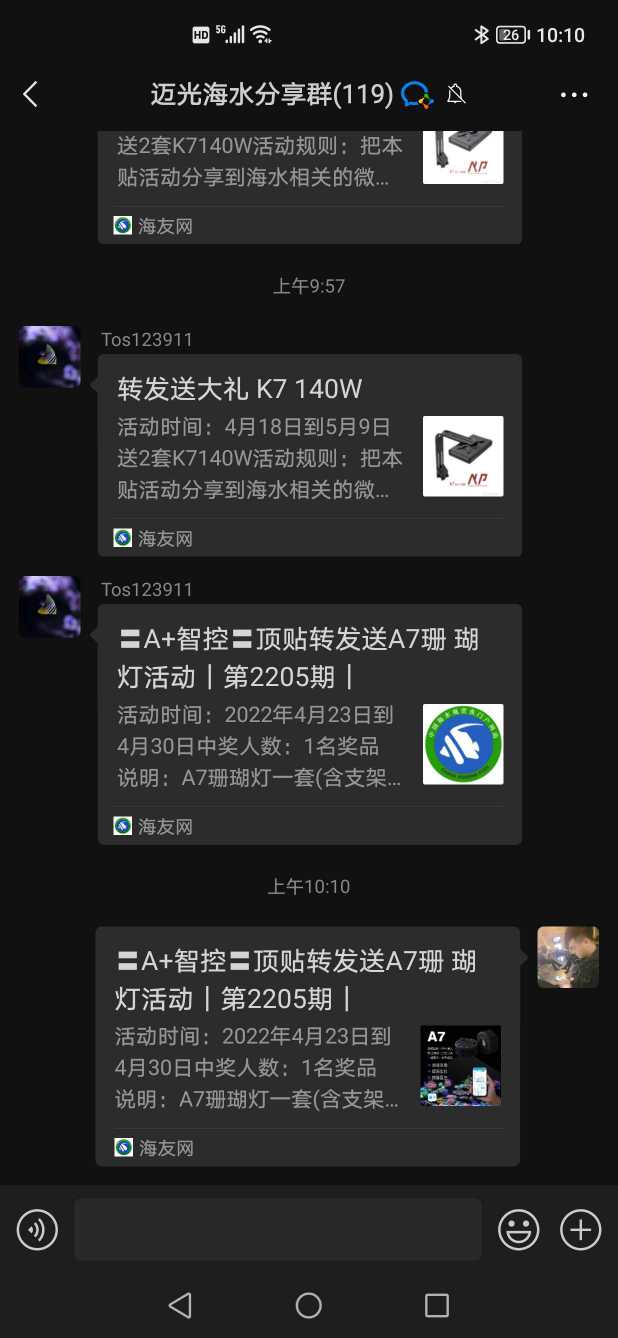618x1338 pixels.
Task: Open the emoji picker
Action: (519, 1229)
